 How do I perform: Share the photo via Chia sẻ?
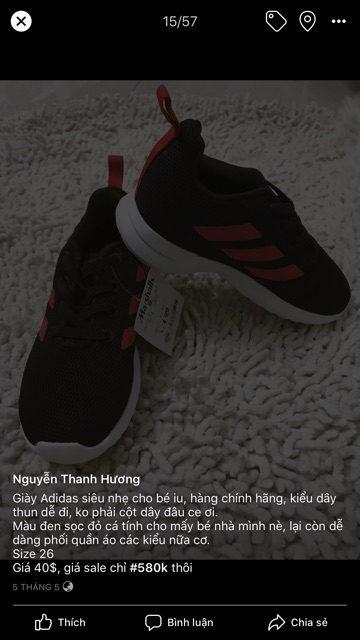tap(298, 622)
